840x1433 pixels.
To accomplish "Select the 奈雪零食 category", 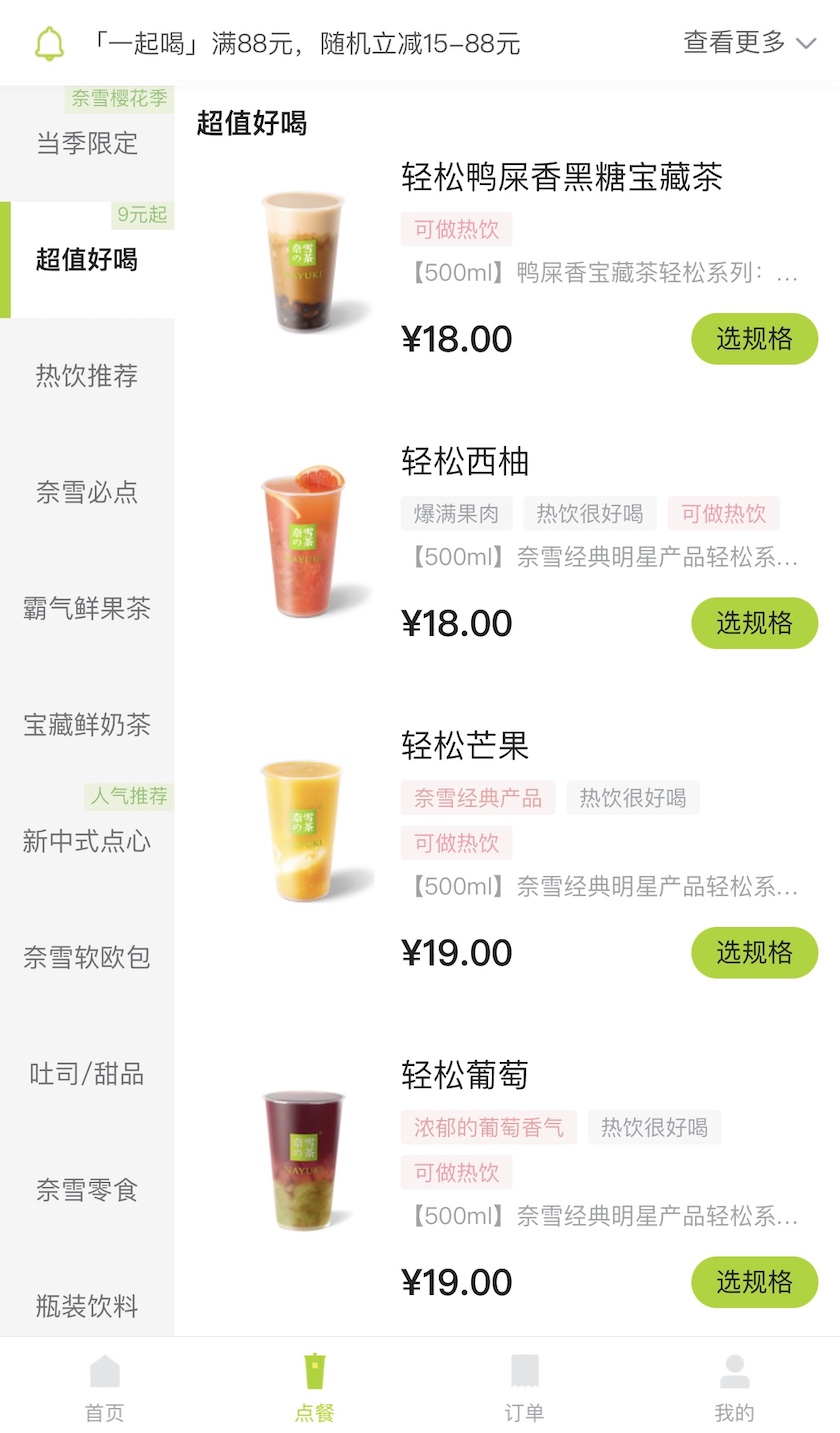I will (87, 1190).
